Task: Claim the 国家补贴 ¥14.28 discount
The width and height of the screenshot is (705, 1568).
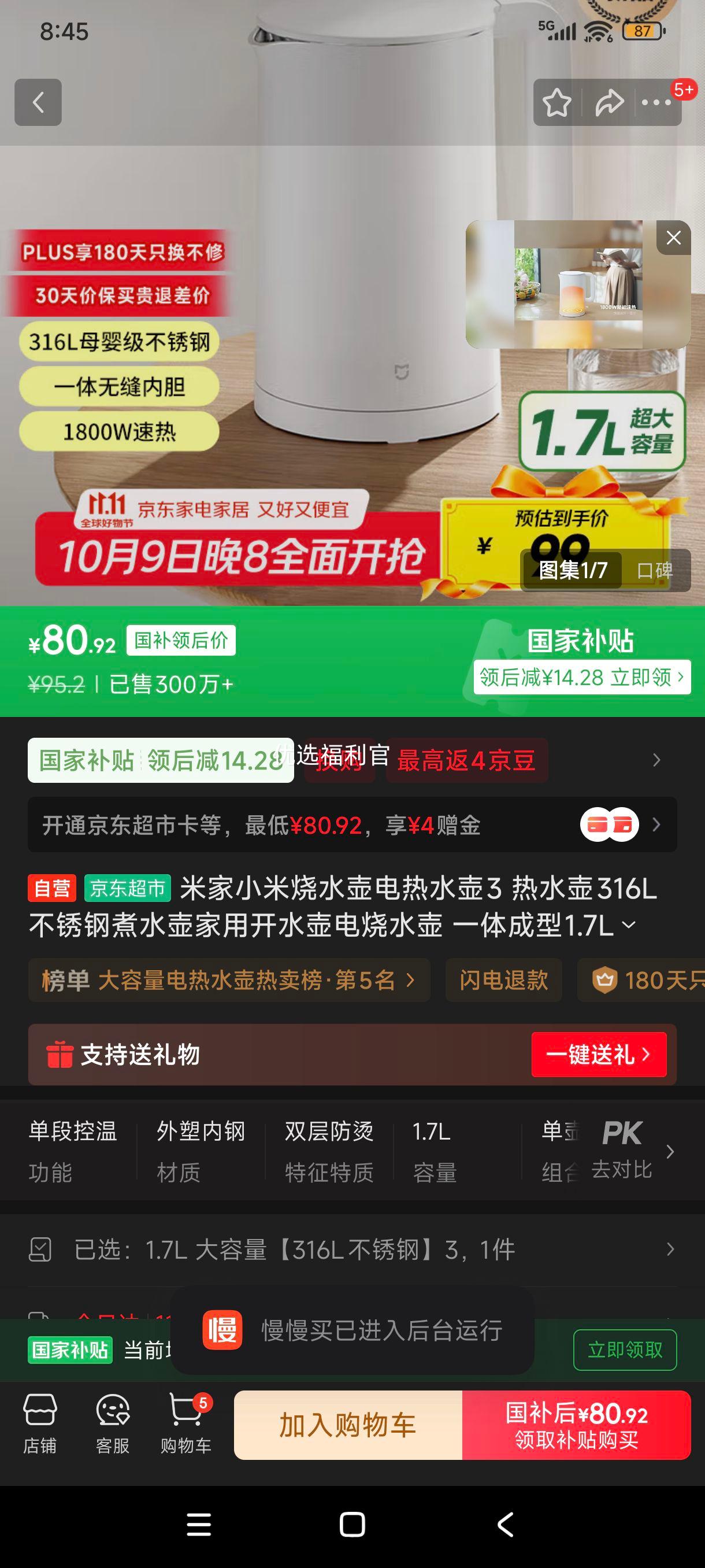Action: (x=582, y=677)
